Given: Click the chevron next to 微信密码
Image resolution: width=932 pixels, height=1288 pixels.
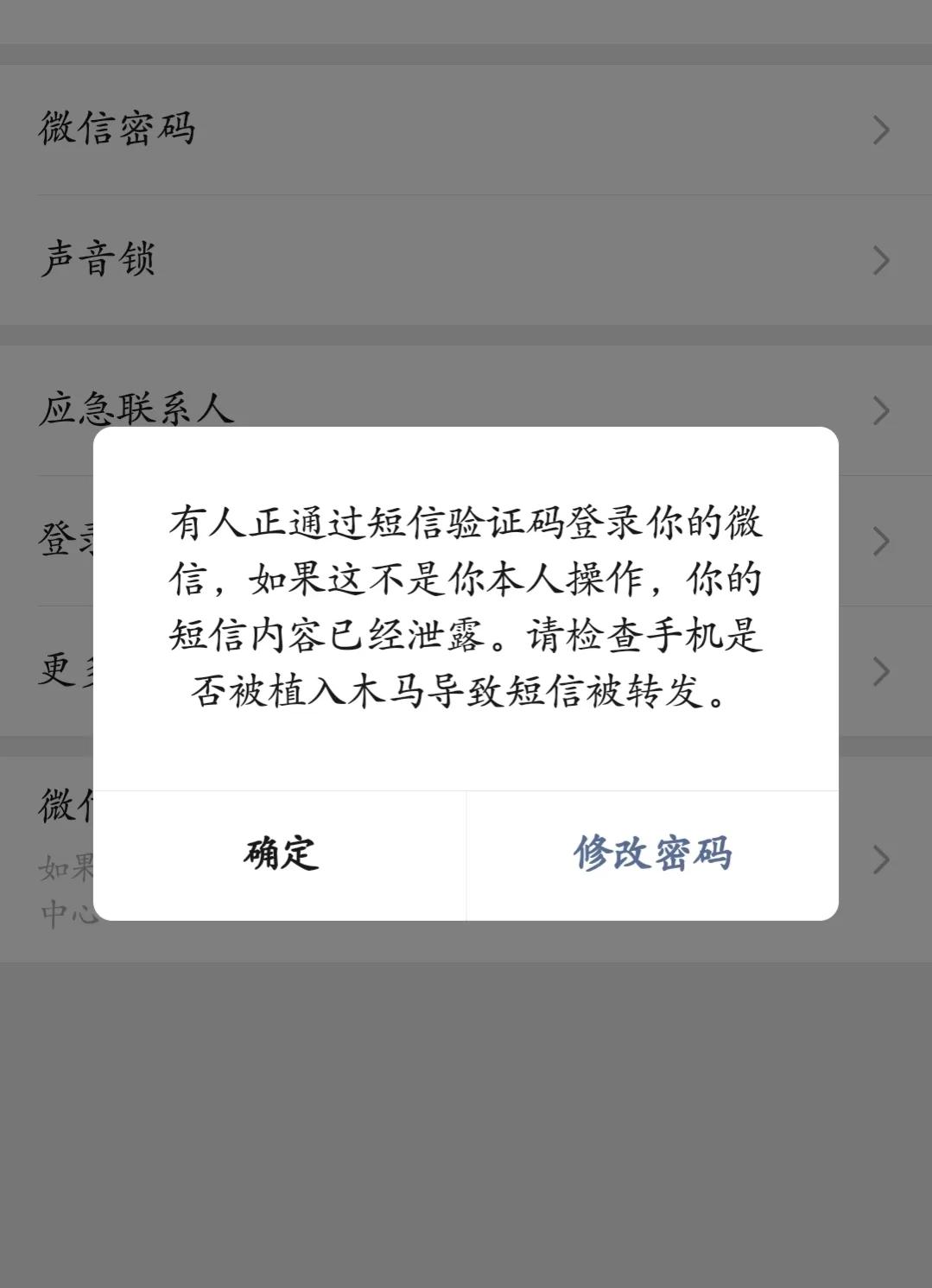Looking at the screenshot, I should (881, 127).
